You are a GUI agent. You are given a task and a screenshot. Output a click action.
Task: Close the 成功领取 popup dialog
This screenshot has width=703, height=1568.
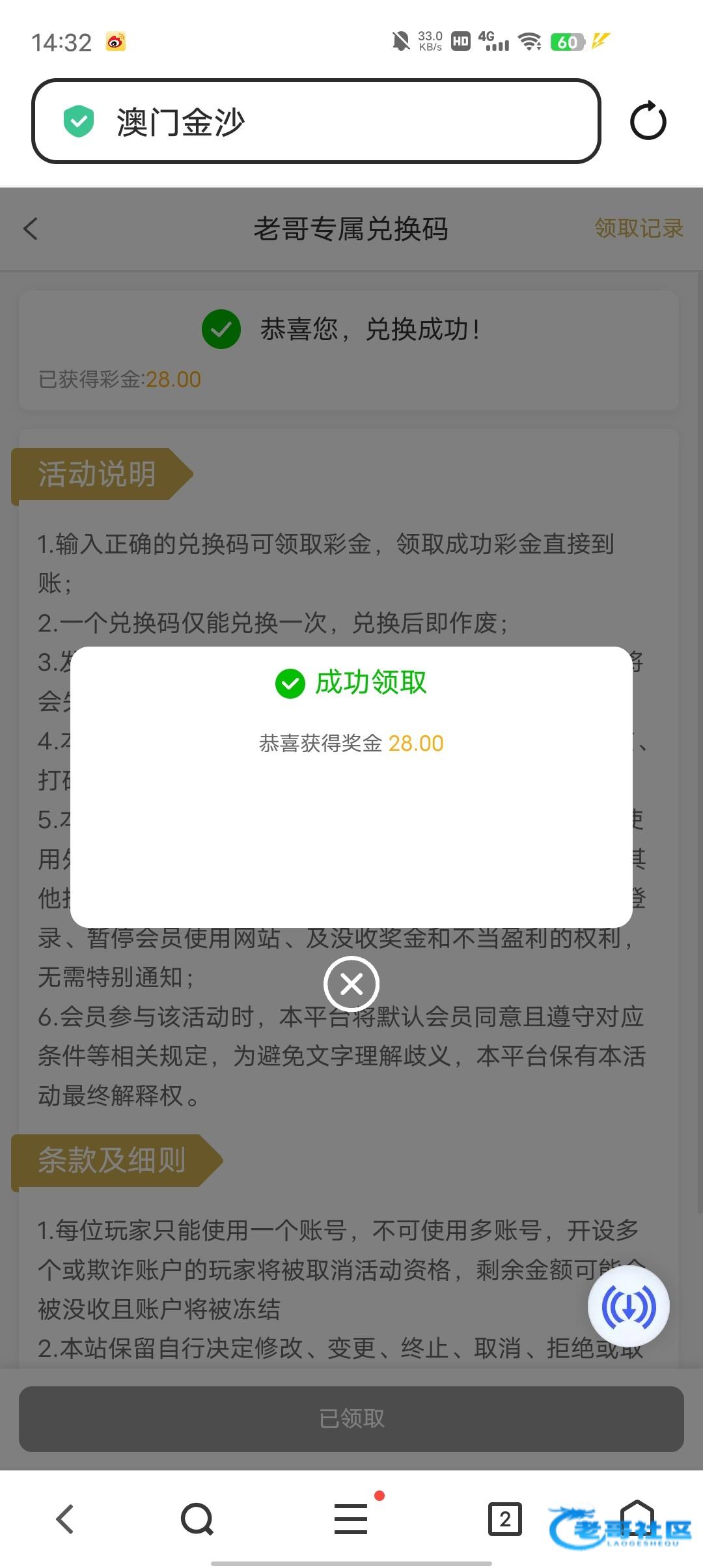pos(351,983)
